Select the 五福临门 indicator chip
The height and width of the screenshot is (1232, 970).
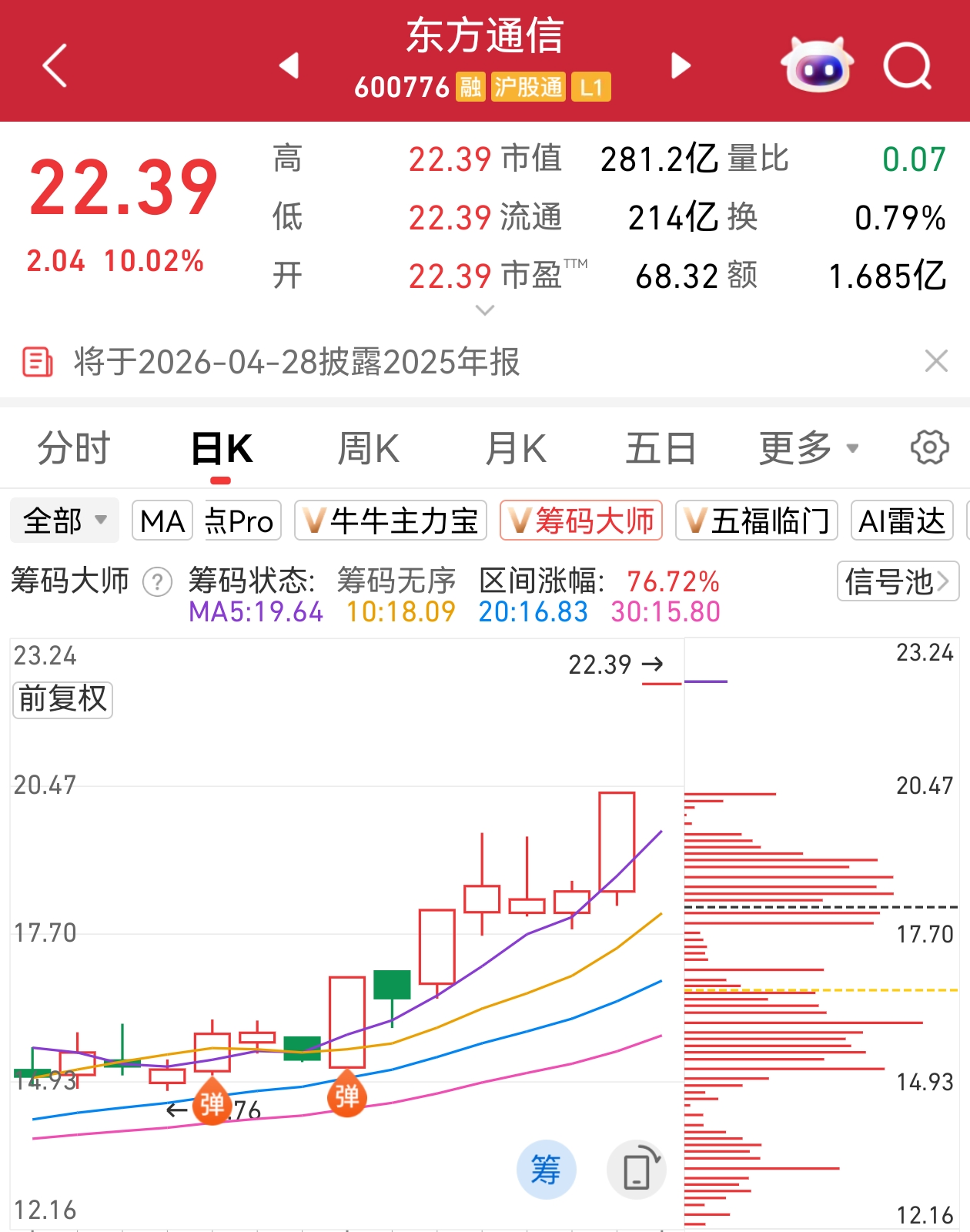coord(756,521)
